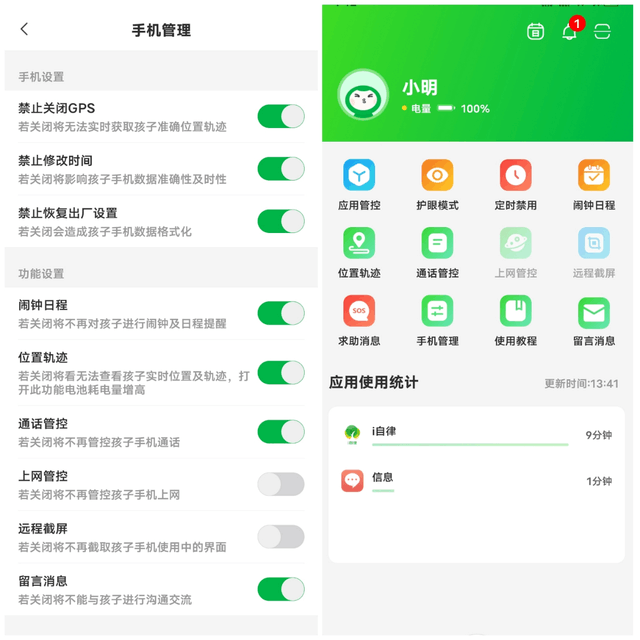Disable the 禁止关闭GPS switch
This screenshot has height=640, width=640.
(x=281, y=116)
